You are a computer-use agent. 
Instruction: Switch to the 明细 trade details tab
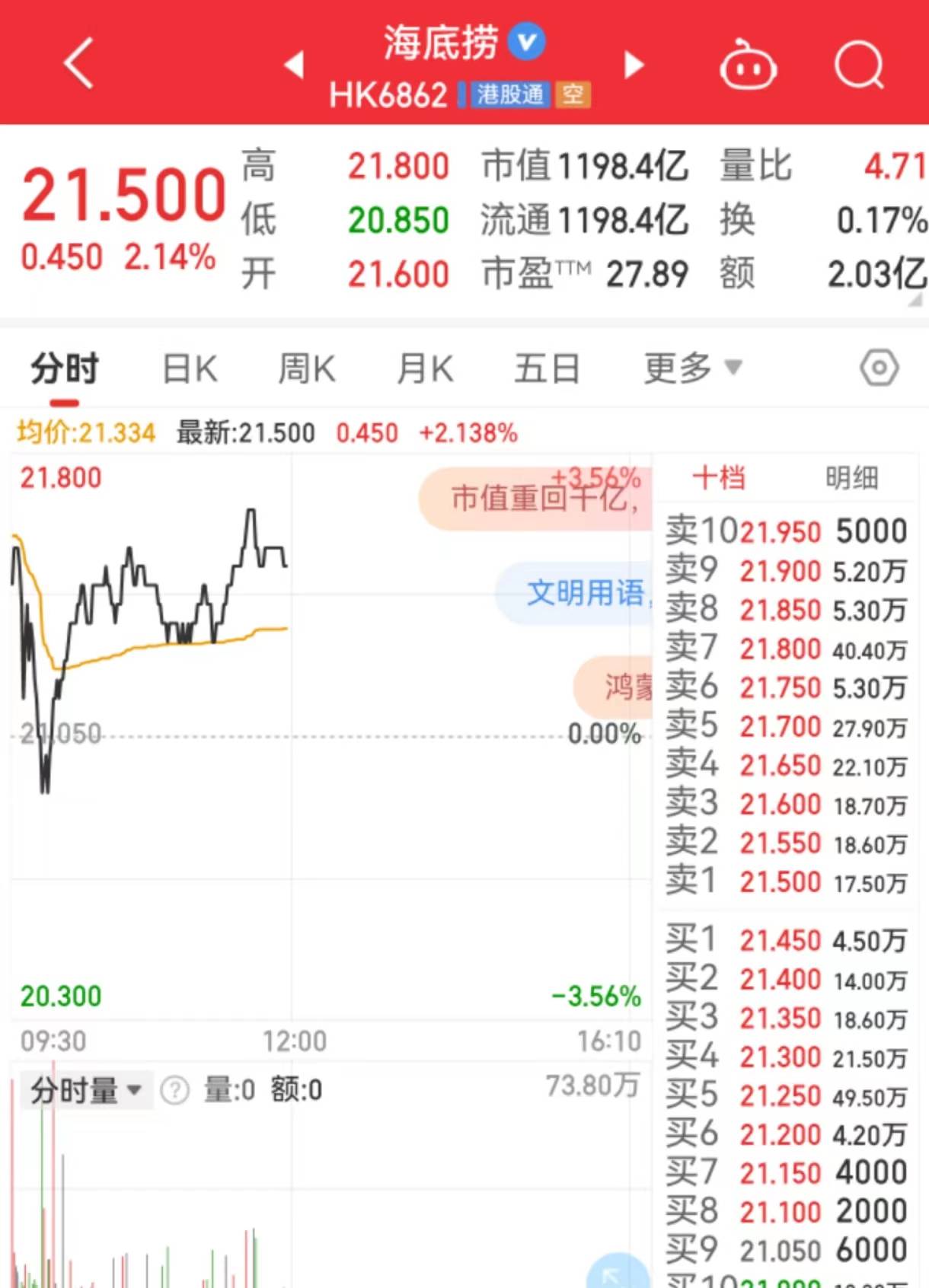[851, 478]
